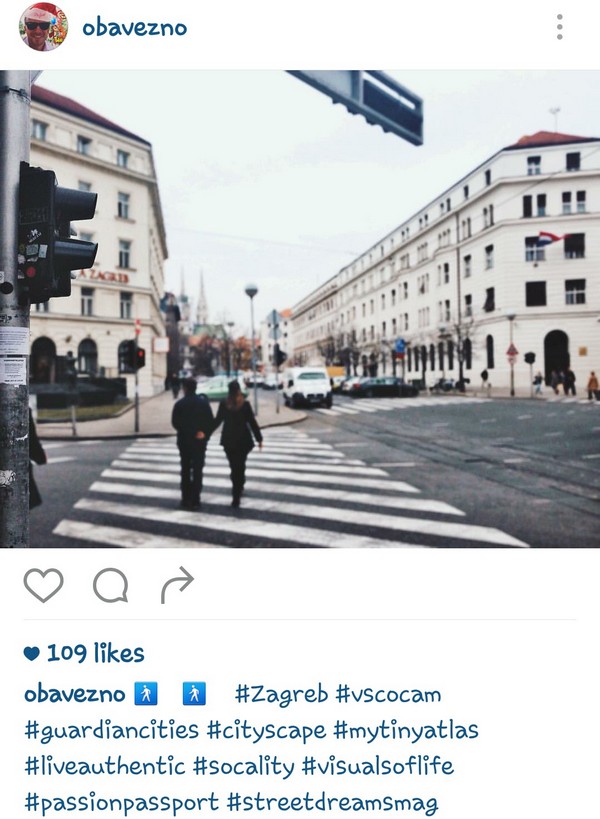Open obavezno's profile picture
600x819 pixels.
(43, 28)
